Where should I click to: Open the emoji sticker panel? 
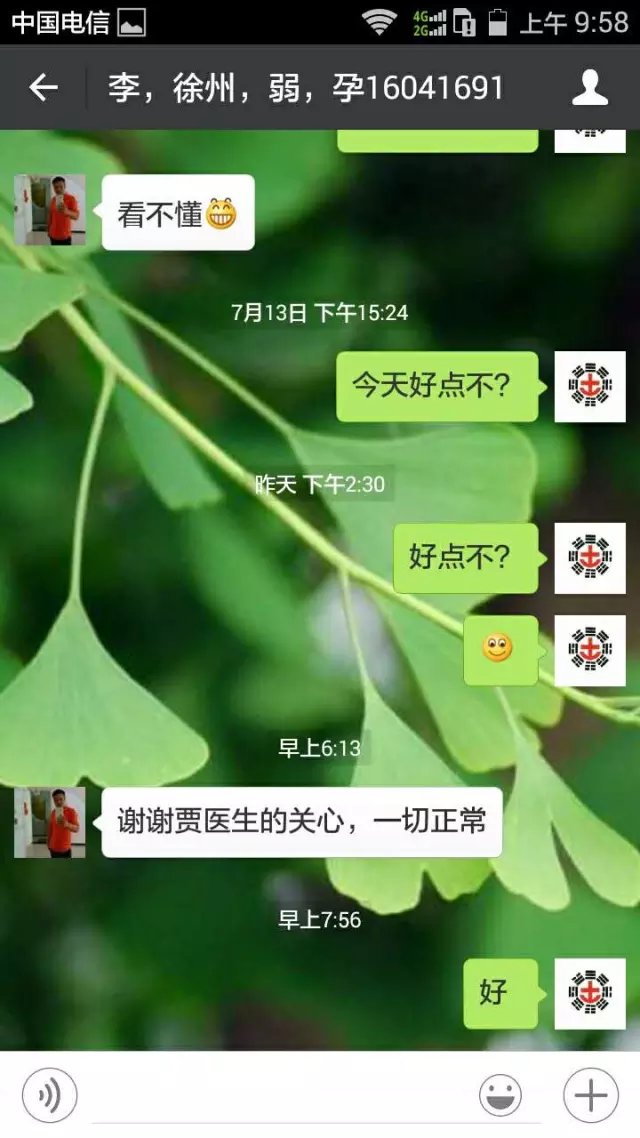(500, 1094)
